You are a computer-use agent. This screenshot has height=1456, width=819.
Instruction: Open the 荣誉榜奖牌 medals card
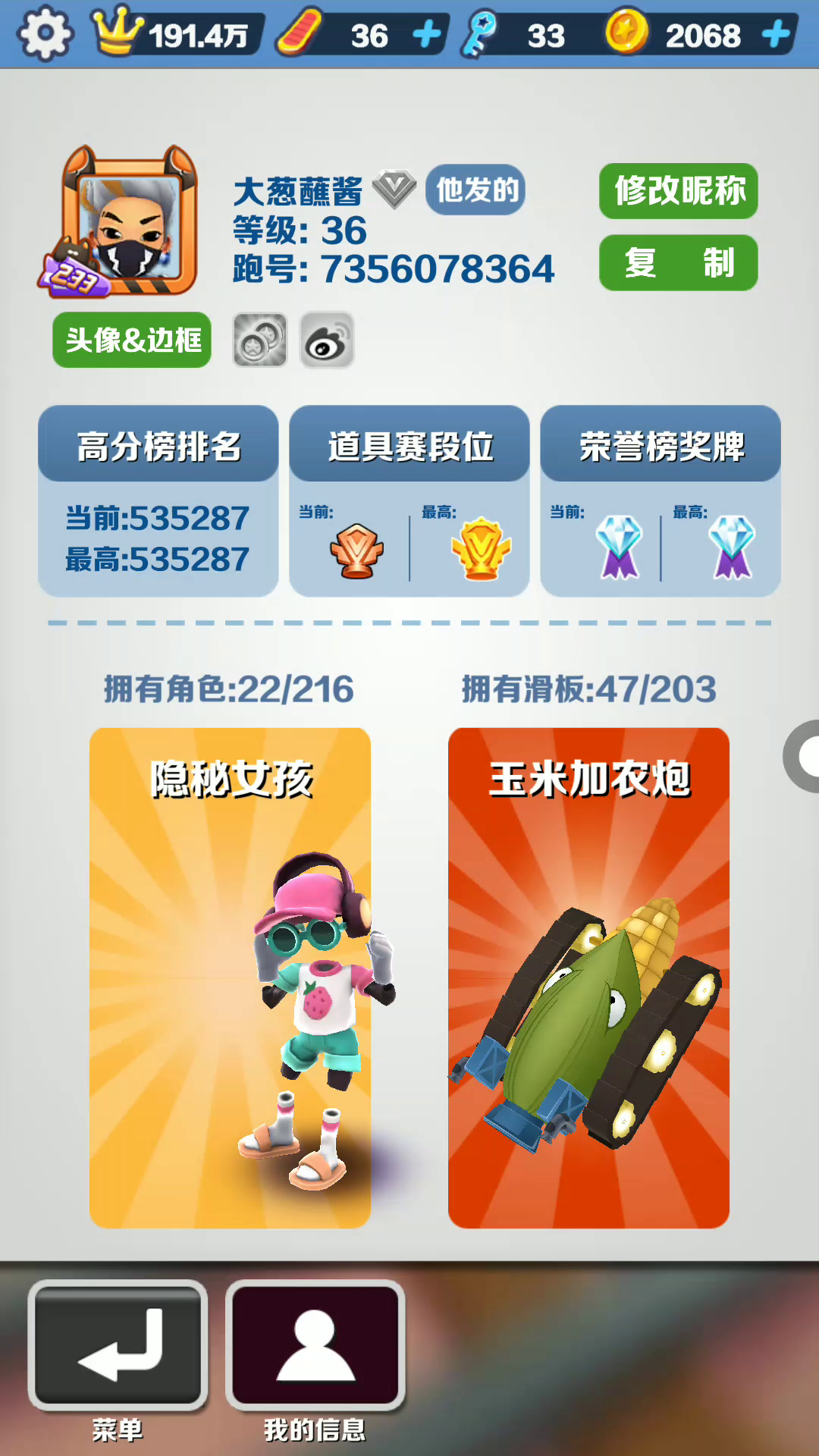[661, 501]
